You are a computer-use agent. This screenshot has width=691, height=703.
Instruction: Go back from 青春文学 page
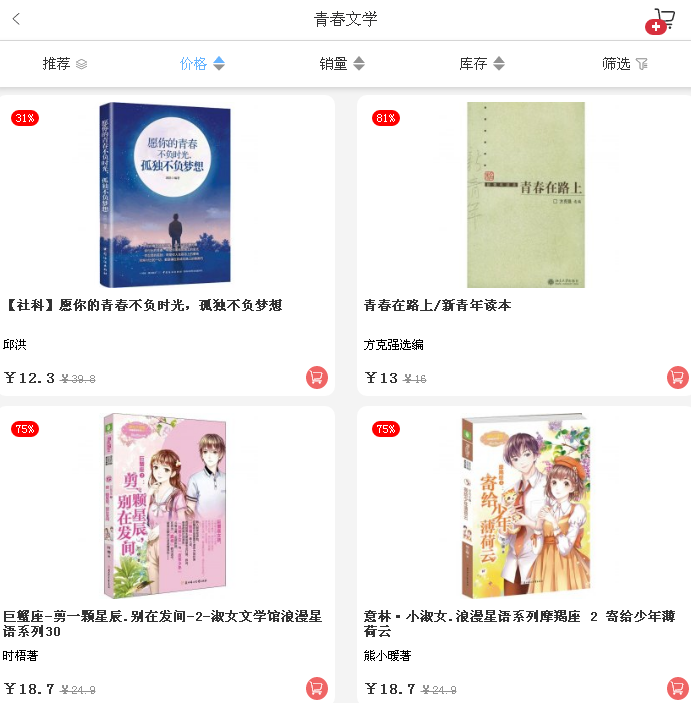tap(17, 19)
